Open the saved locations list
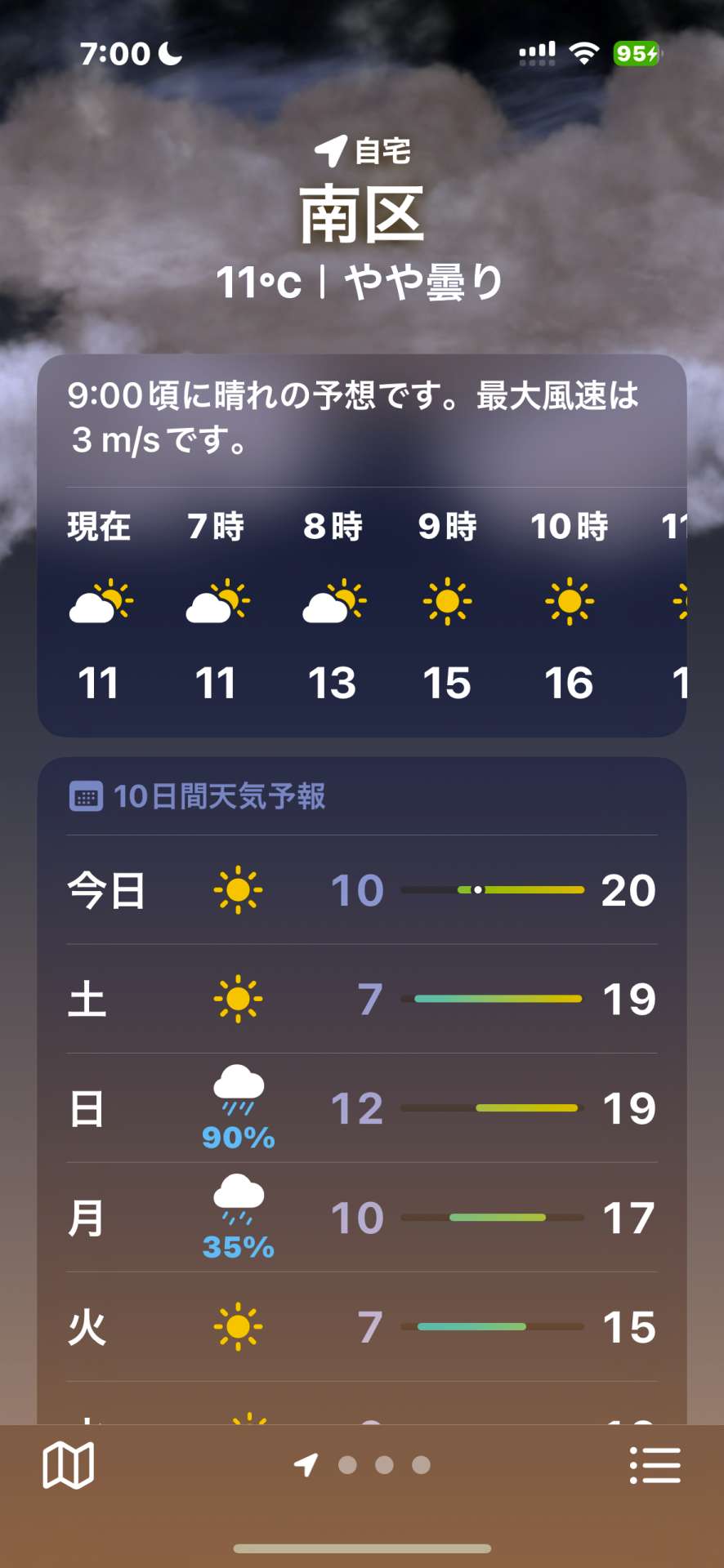The image size is (724, 1568). [655, 1465]
